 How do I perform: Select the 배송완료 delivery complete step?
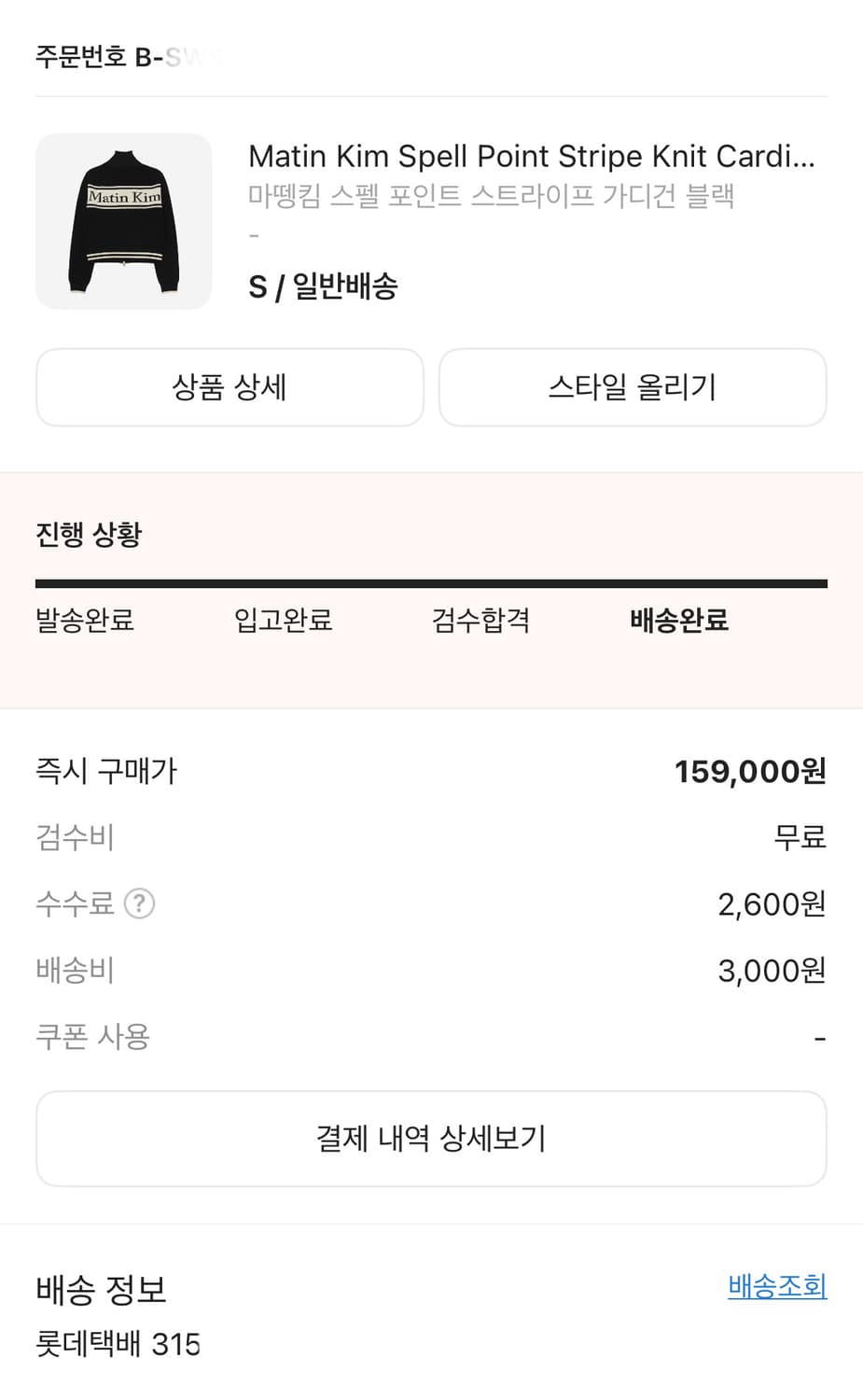(x=678, y=620)
